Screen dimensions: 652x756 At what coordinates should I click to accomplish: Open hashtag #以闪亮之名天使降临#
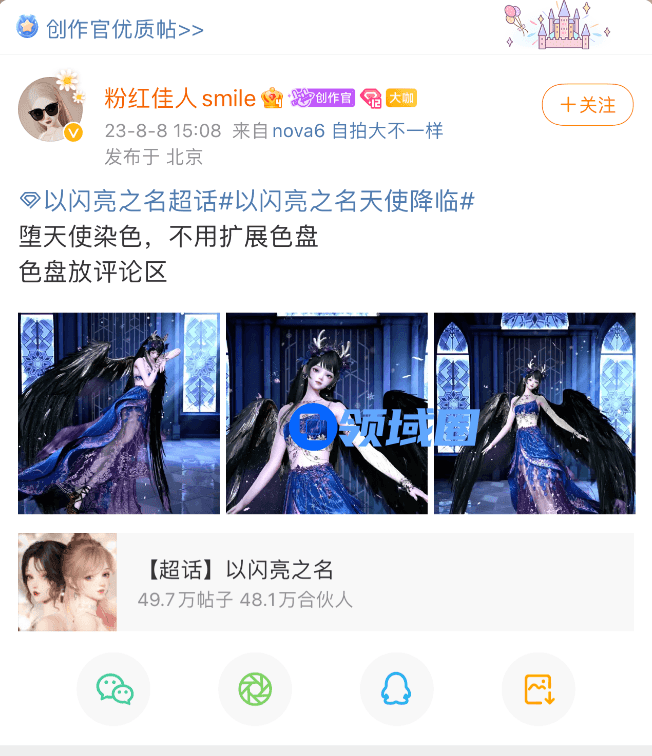point(346,201)
